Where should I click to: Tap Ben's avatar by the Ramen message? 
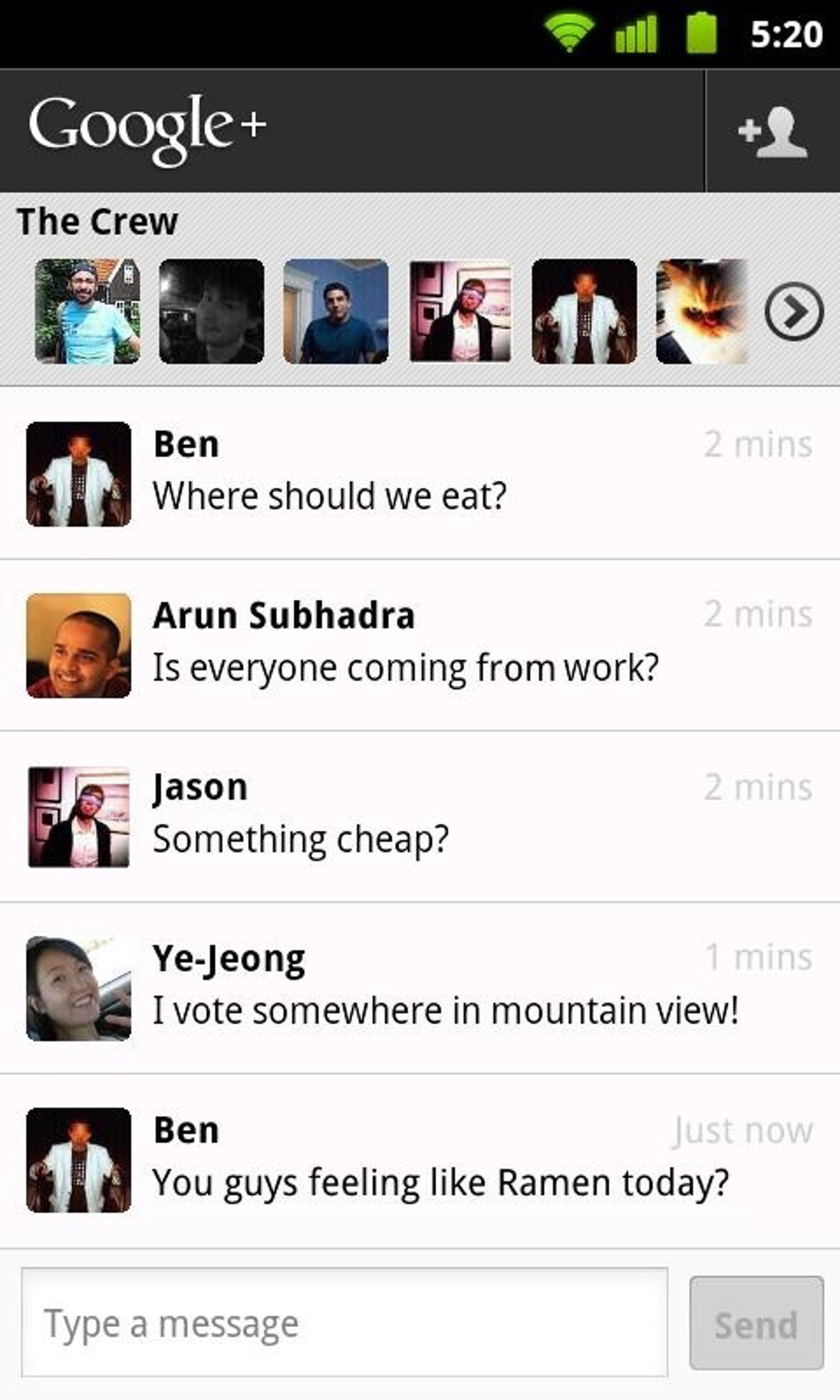click(x=79, y=1160)
